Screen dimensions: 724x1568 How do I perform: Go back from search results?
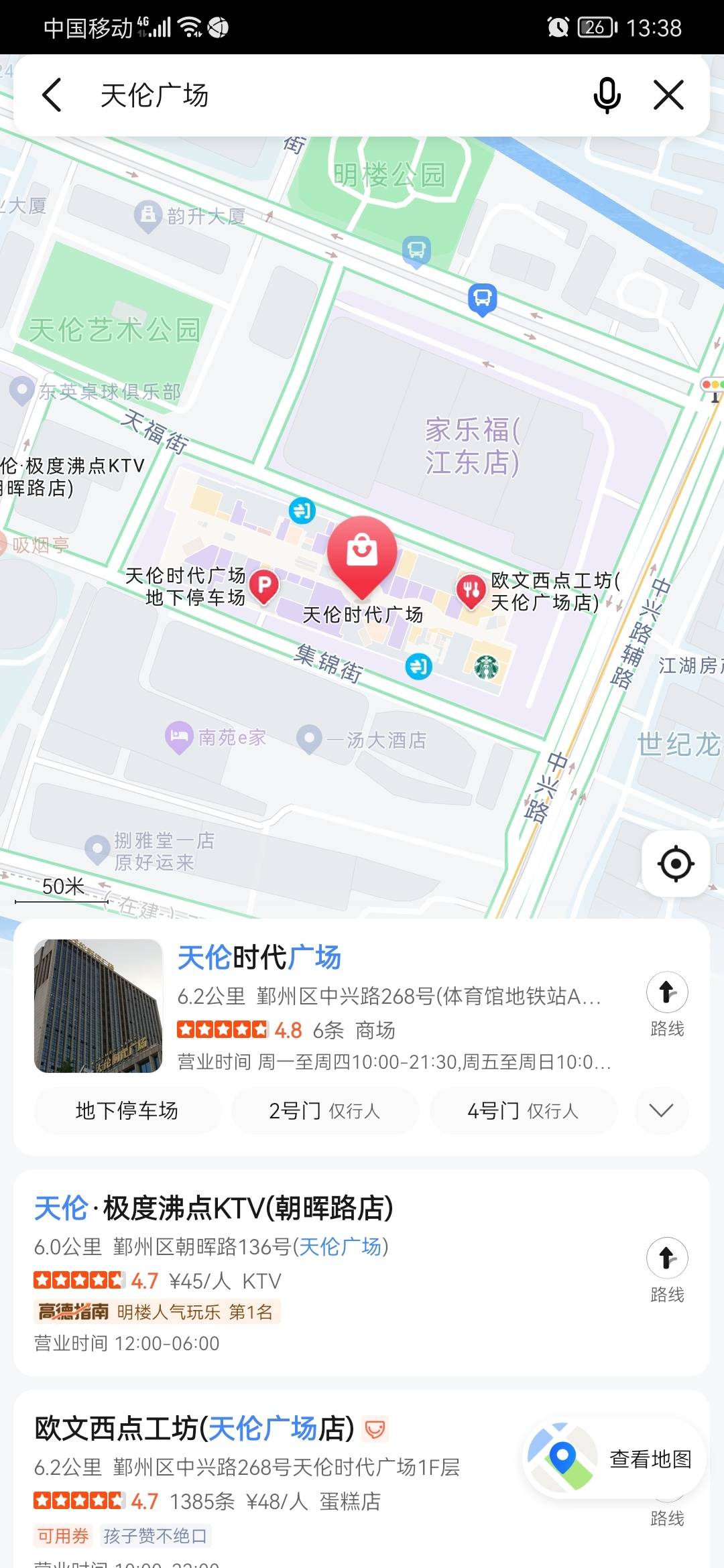tap(52, 94)
